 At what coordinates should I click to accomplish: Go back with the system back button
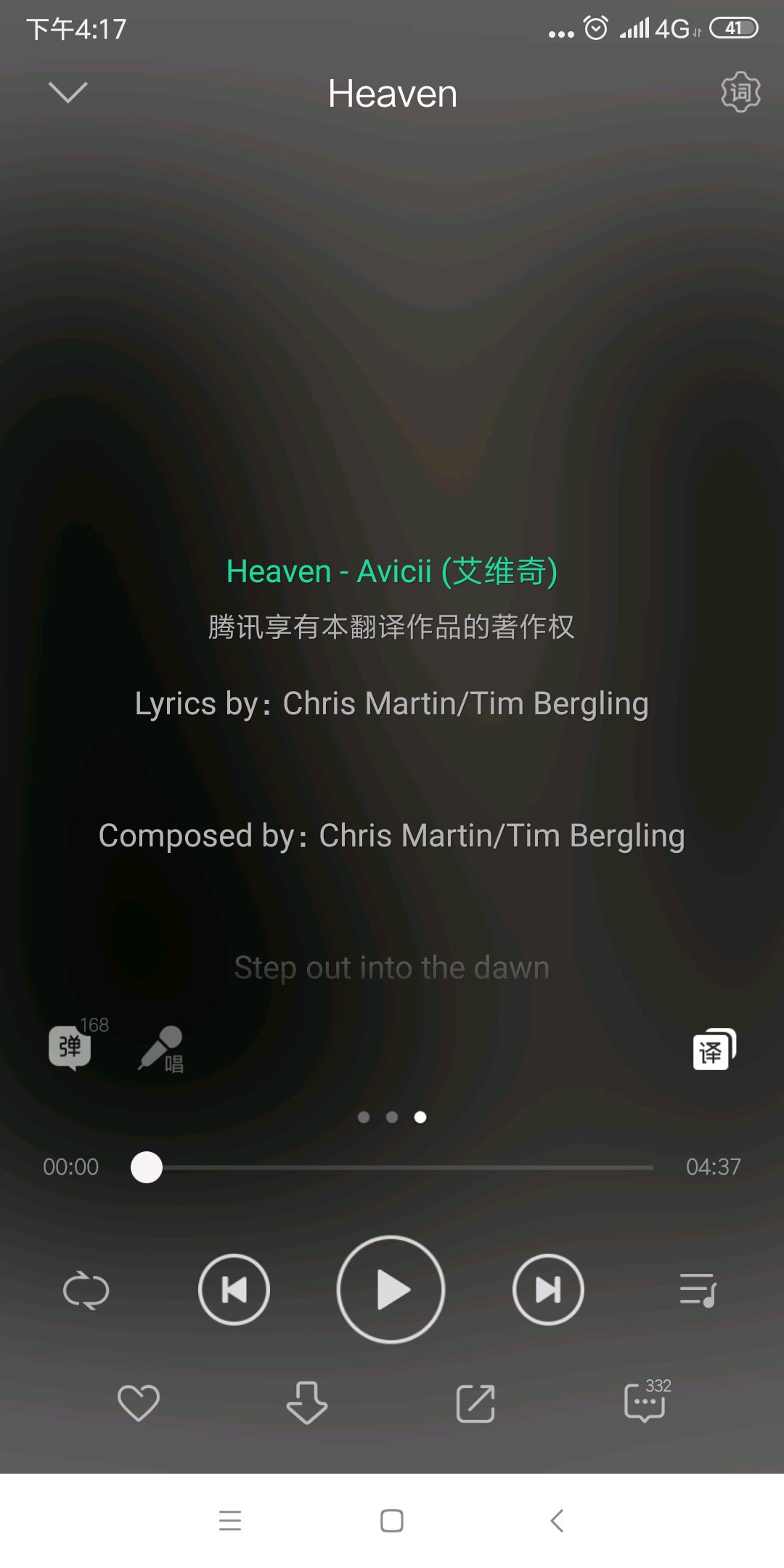click(x=557, y=1521)
